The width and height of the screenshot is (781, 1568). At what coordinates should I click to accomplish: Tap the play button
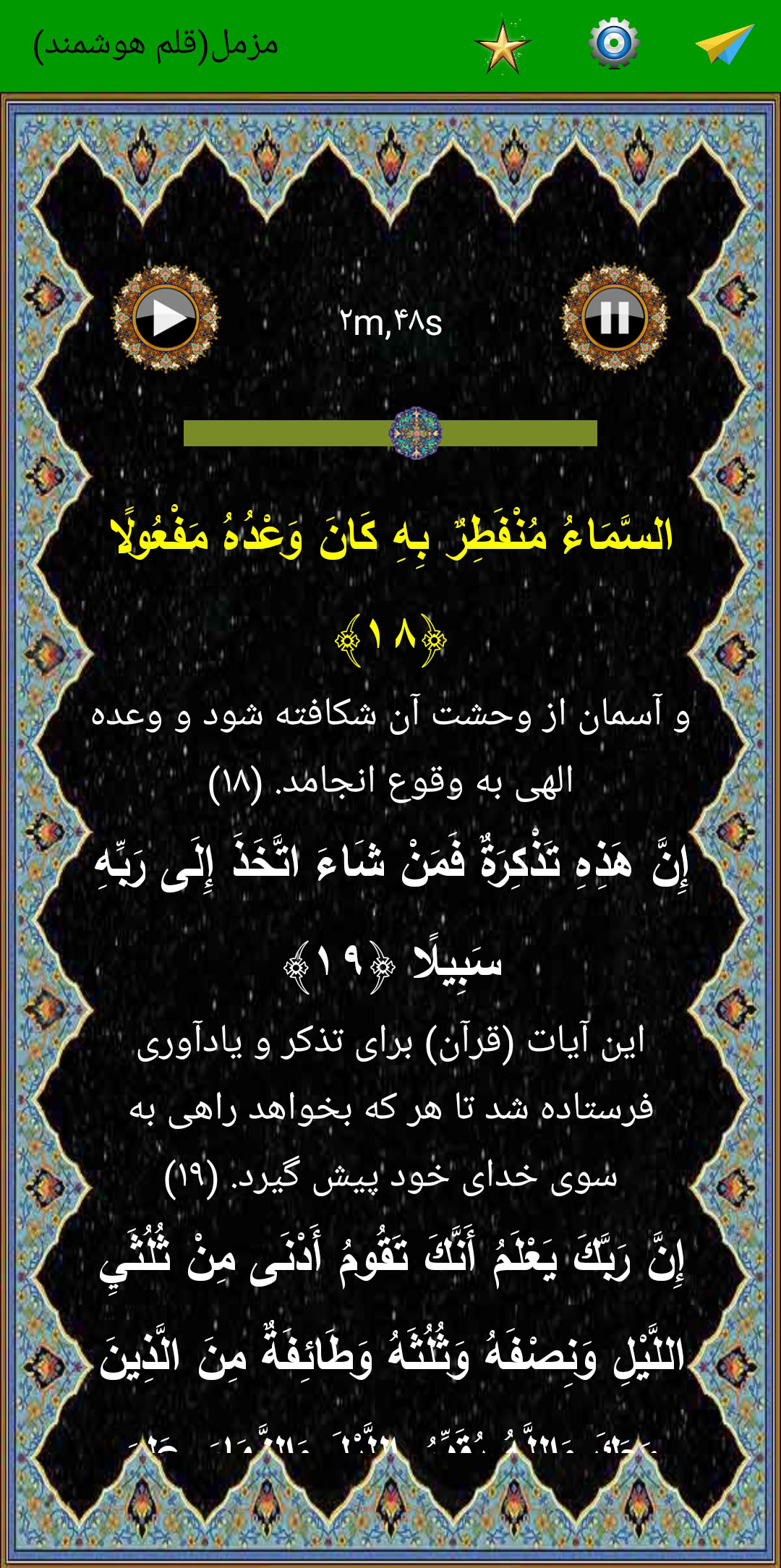tap(166, 318)
